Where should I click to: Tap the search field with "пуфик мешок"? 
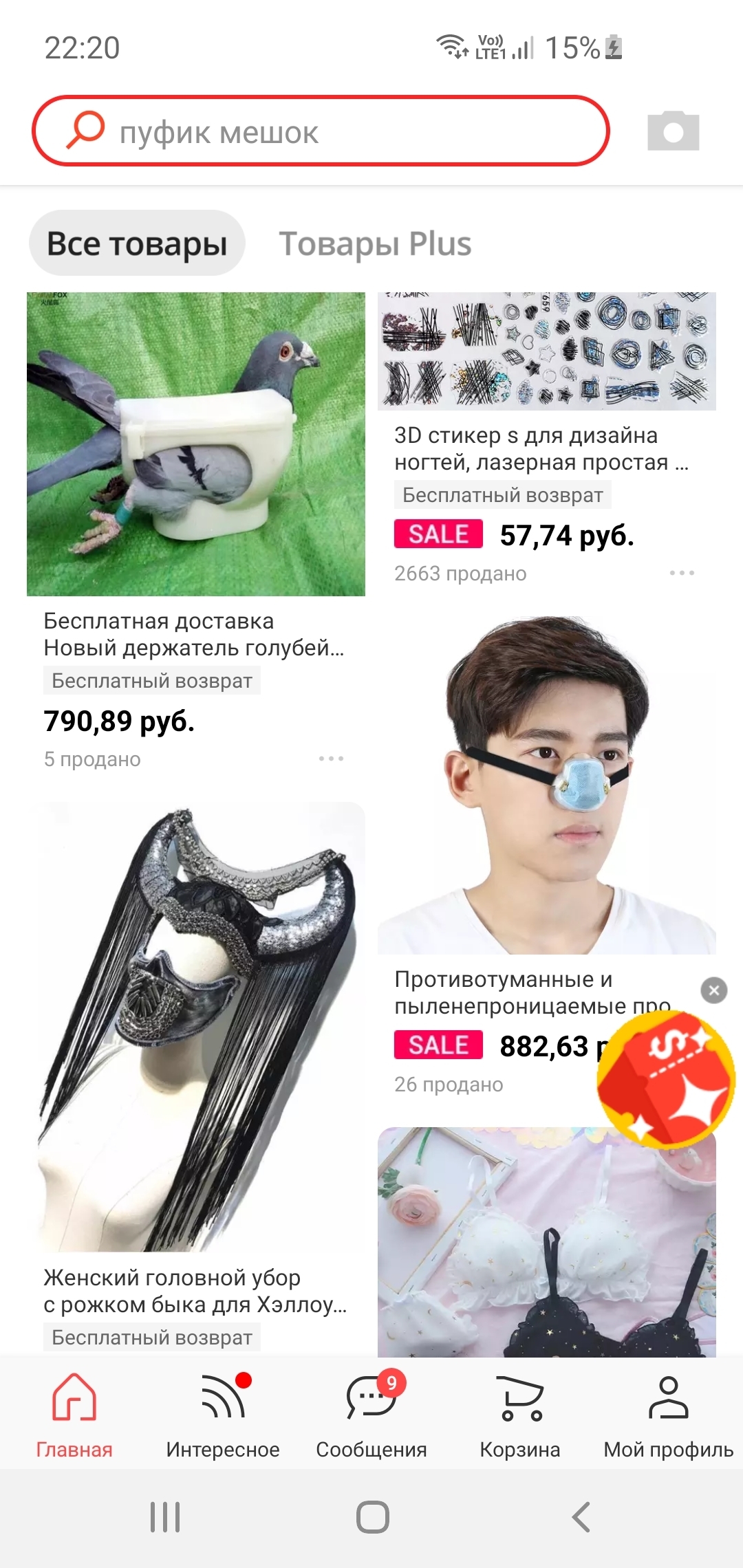pyautogui.click(x=320, y=131)
